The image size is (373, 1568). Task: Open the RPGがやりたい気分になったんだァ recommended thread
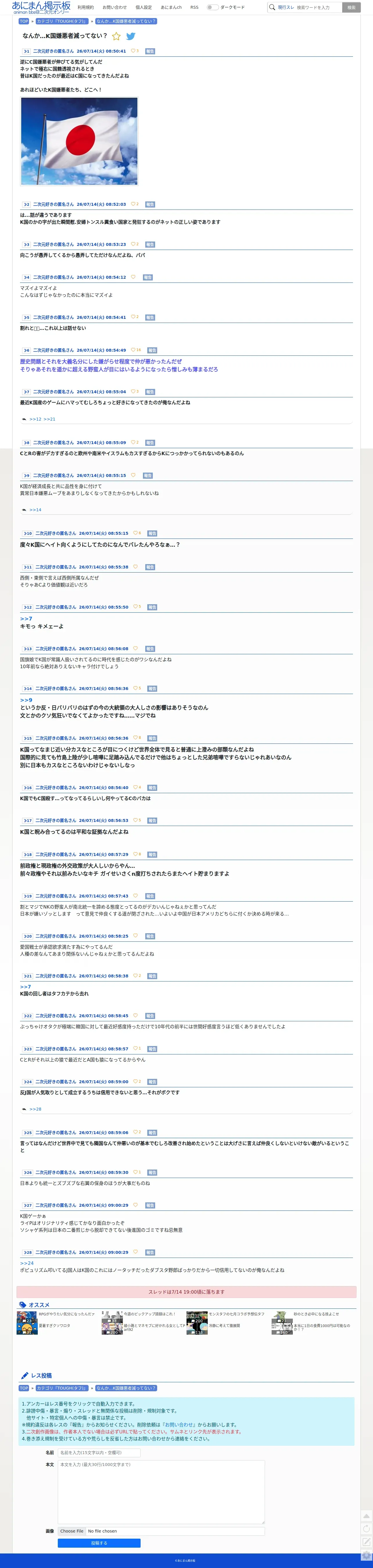coord(67,1314)
